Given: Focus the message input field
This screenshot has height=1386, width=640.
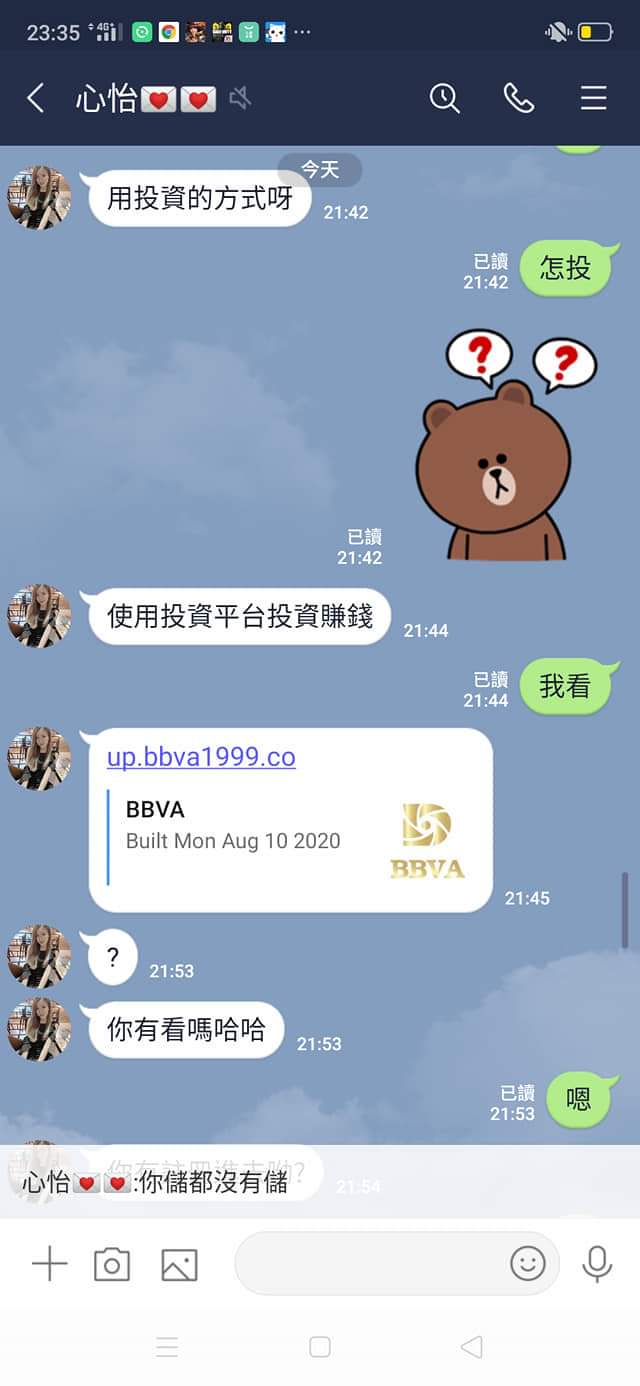Looking at the screenshot, I should tap(370, 1264).
